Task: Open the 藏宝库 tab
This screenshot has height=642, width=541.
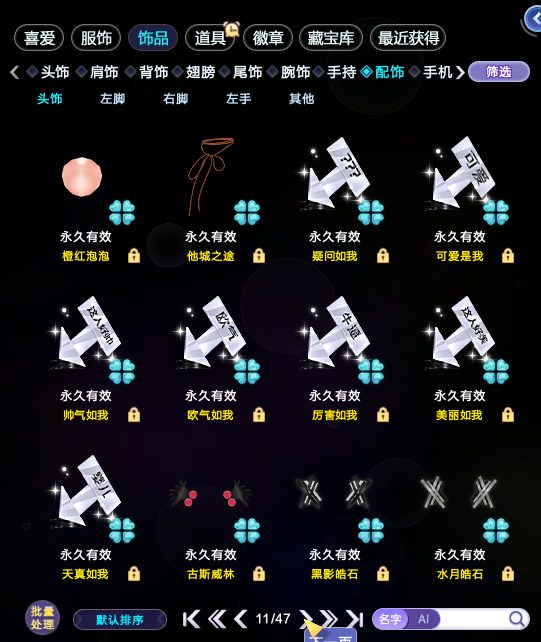Action: click(331, 38)
